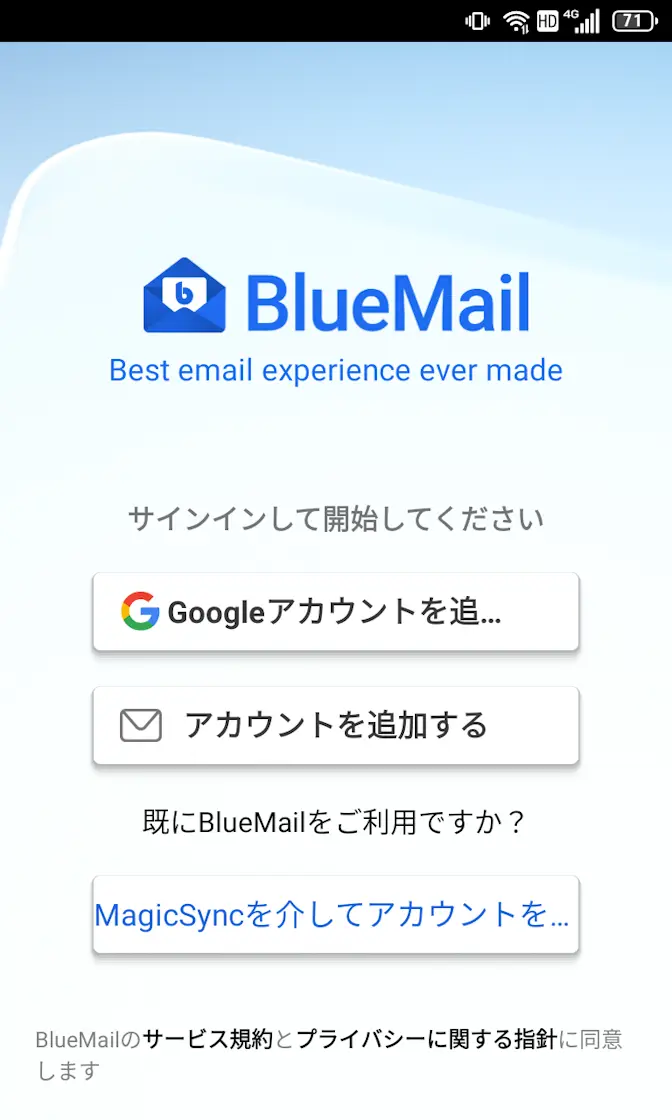Open the サービス規約 link
The image size is (672, 1120).
click(208, 1039)
